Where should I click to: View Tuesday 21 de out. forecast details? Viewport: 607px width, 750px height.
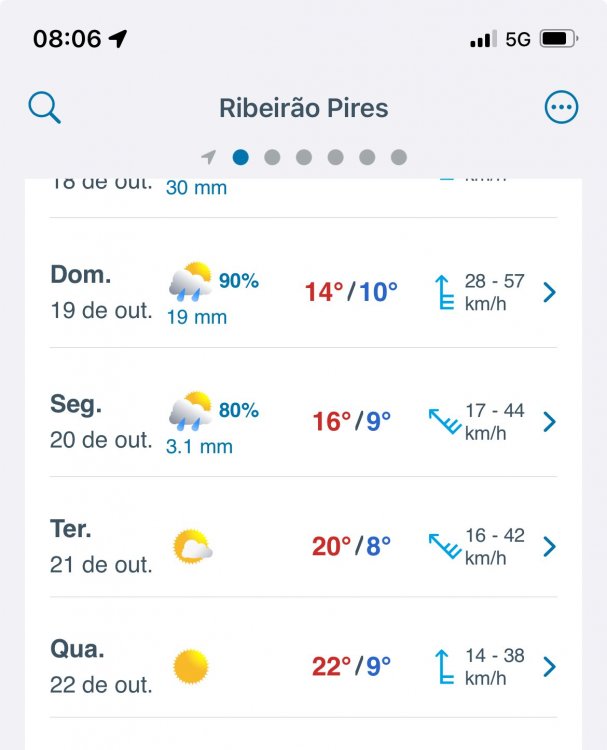pyautogui.click(x=549, y=547)
